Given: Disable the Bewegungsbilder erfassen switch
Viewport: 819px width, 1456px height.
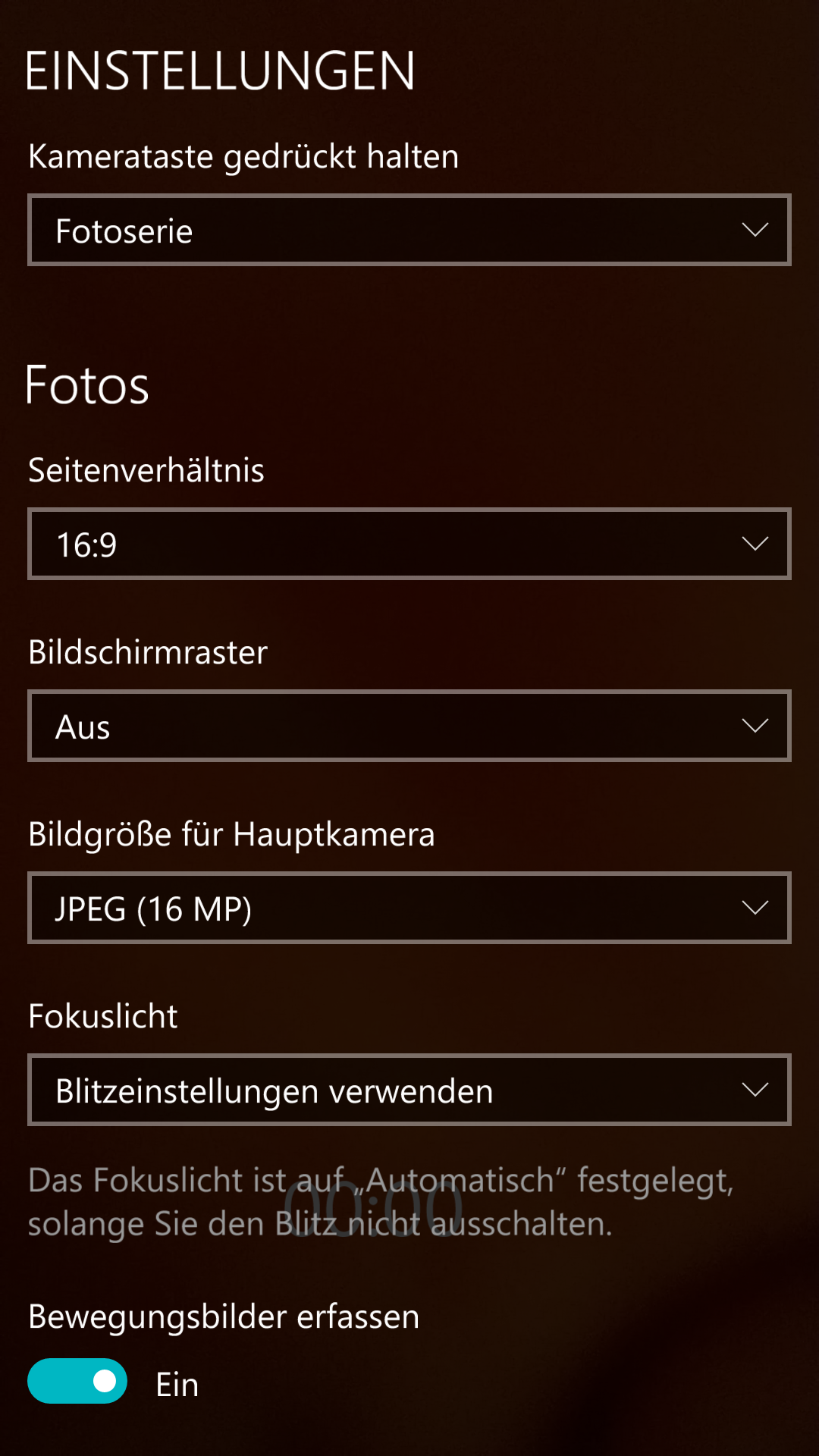Looking at the screenshot, I should [77, 1381].
